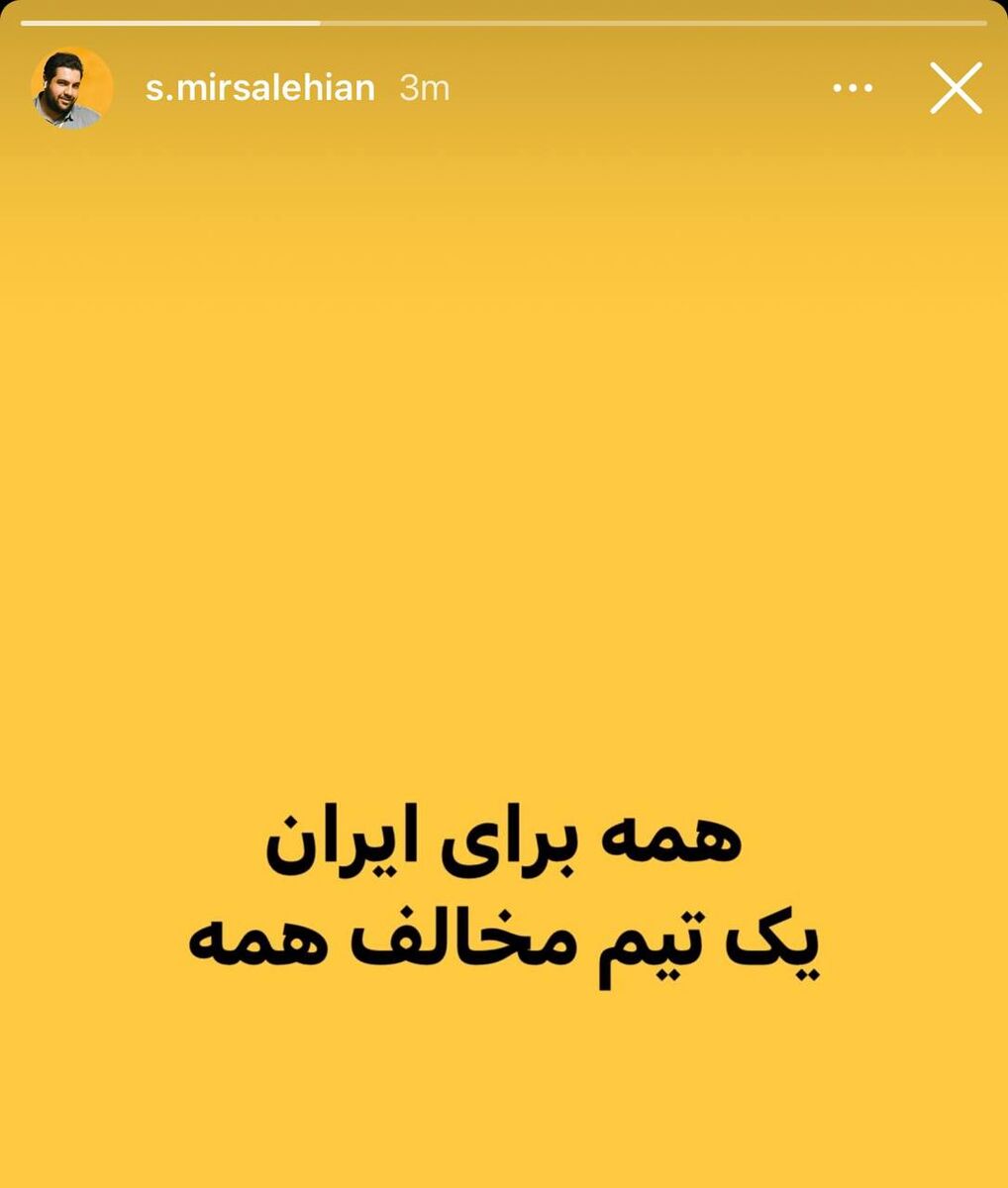Open story viewer options with the dots icon
The width and height of the screenshot is (1008, 1188).
(850, 88)
